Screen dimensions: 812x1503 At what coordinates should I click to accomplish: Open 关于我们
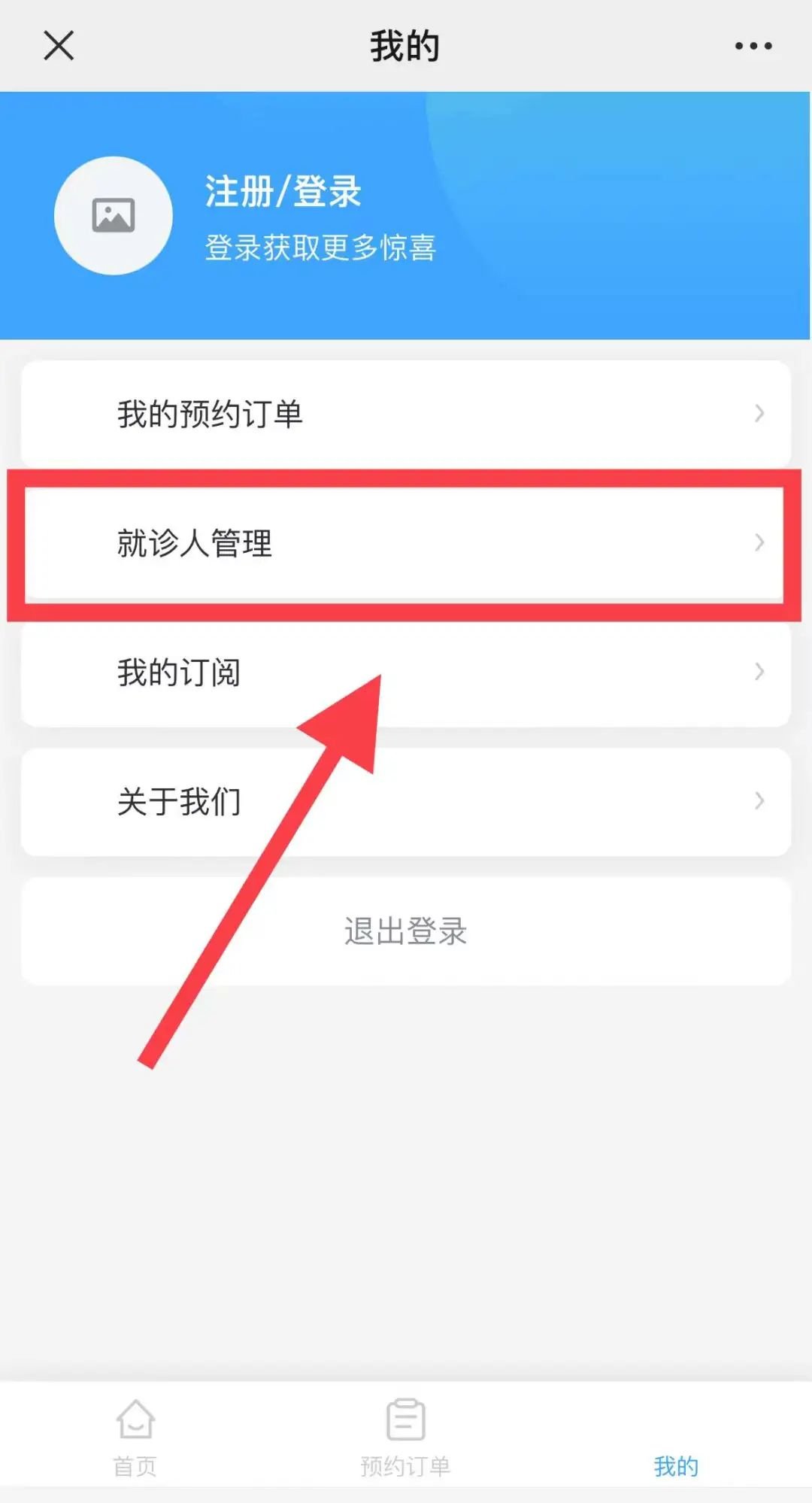(406, 801)
